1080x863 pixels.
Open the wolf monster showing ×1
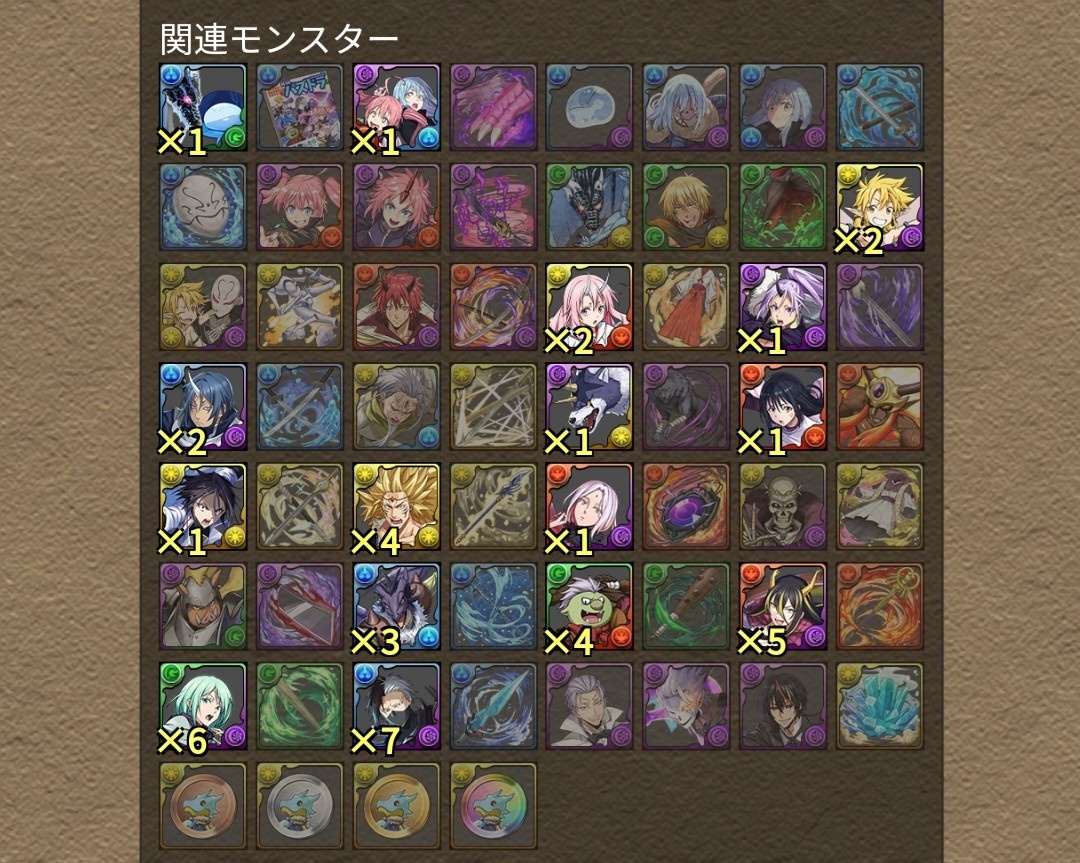click(x=590, y=407)
